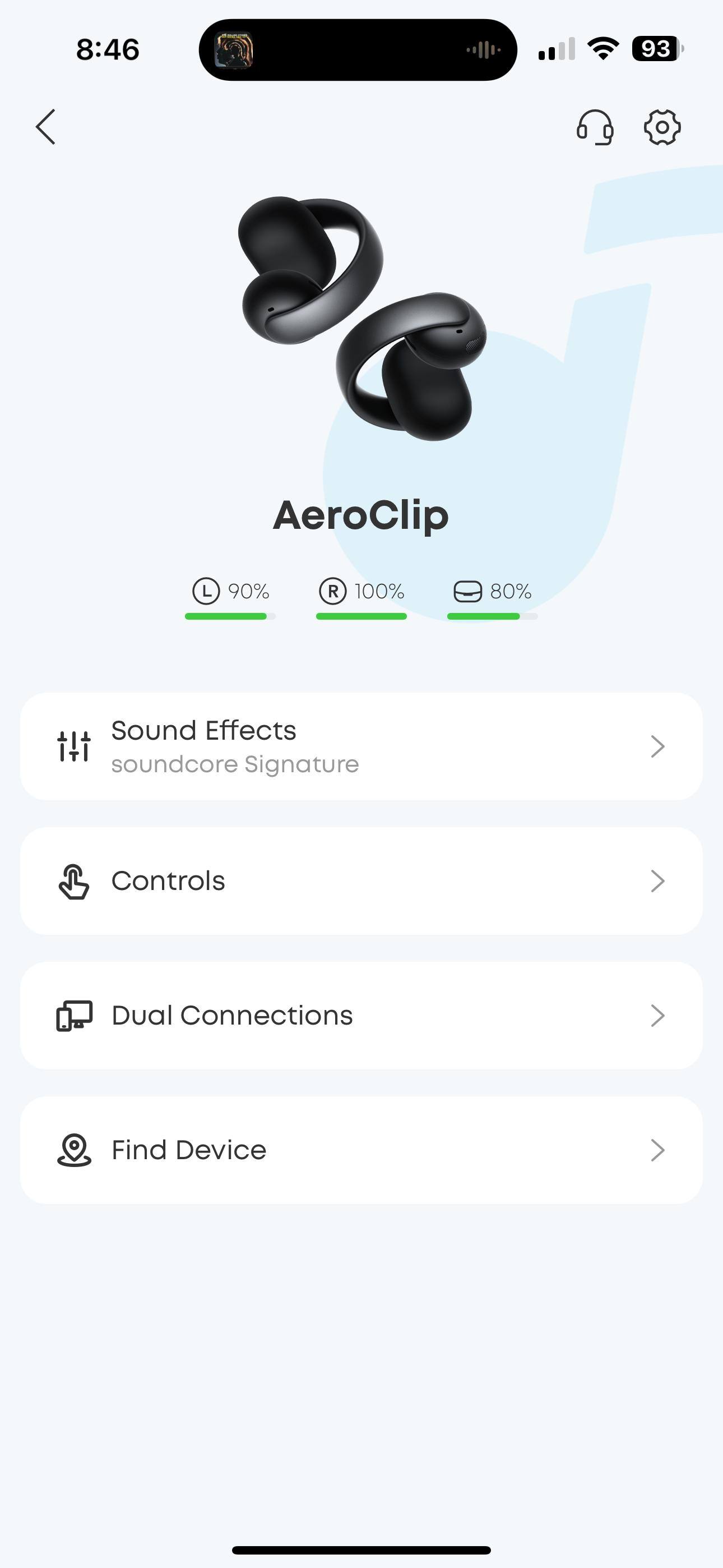Open Sound Effects settings

361,746
